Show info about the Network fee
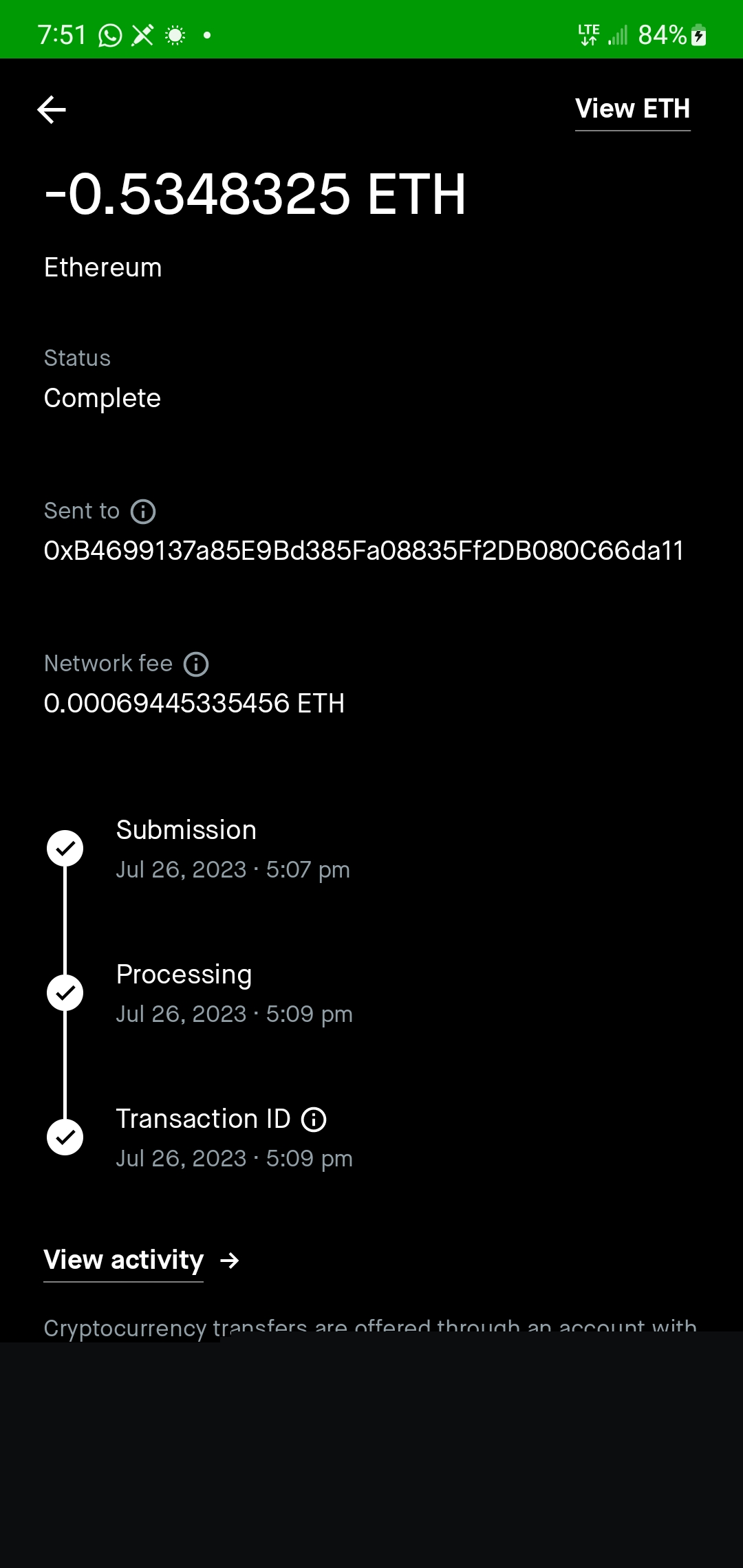 click(x=196, y=664)
